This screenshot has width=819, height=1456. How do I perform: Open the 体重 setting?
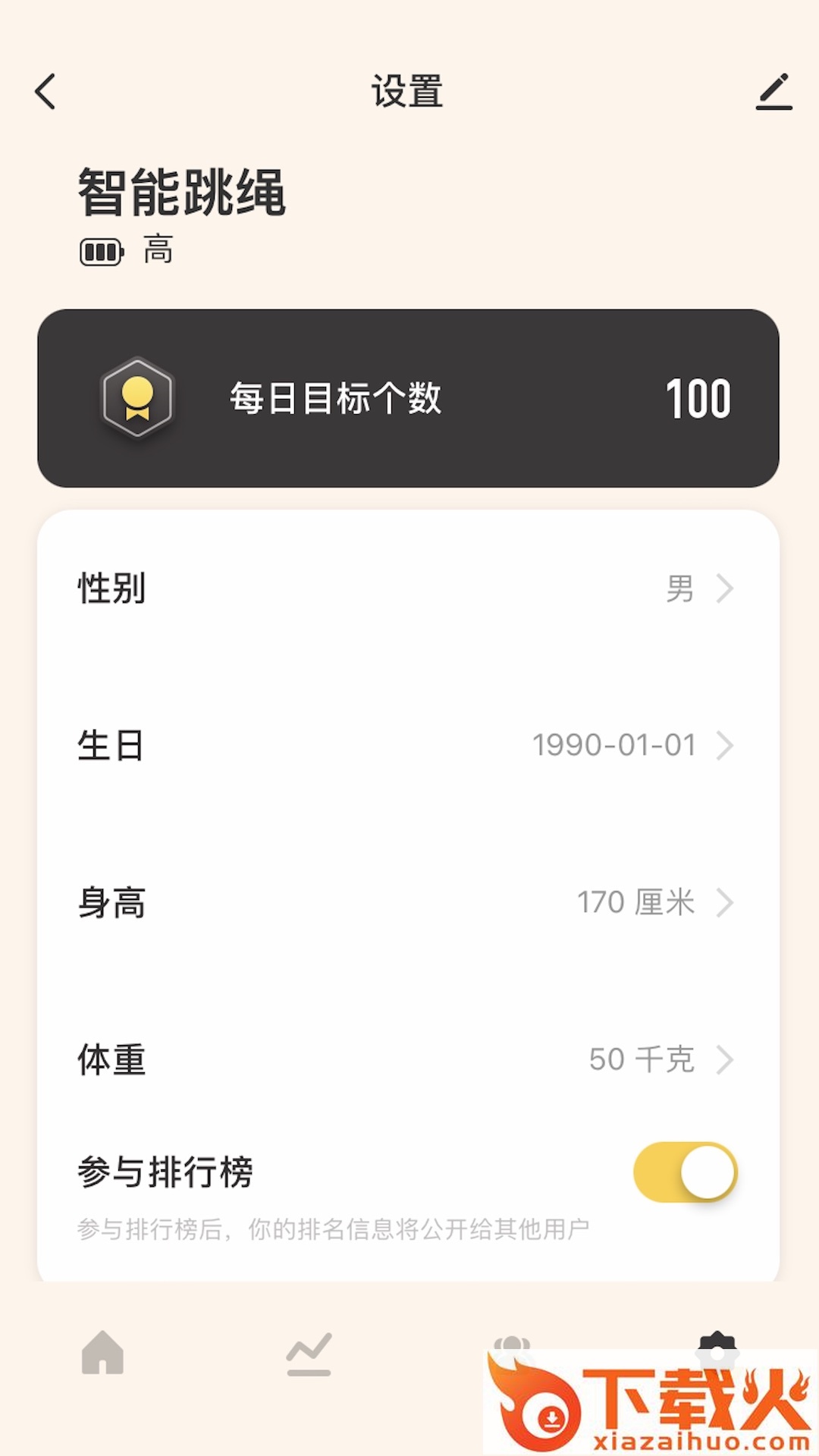tap(408, 1059)
